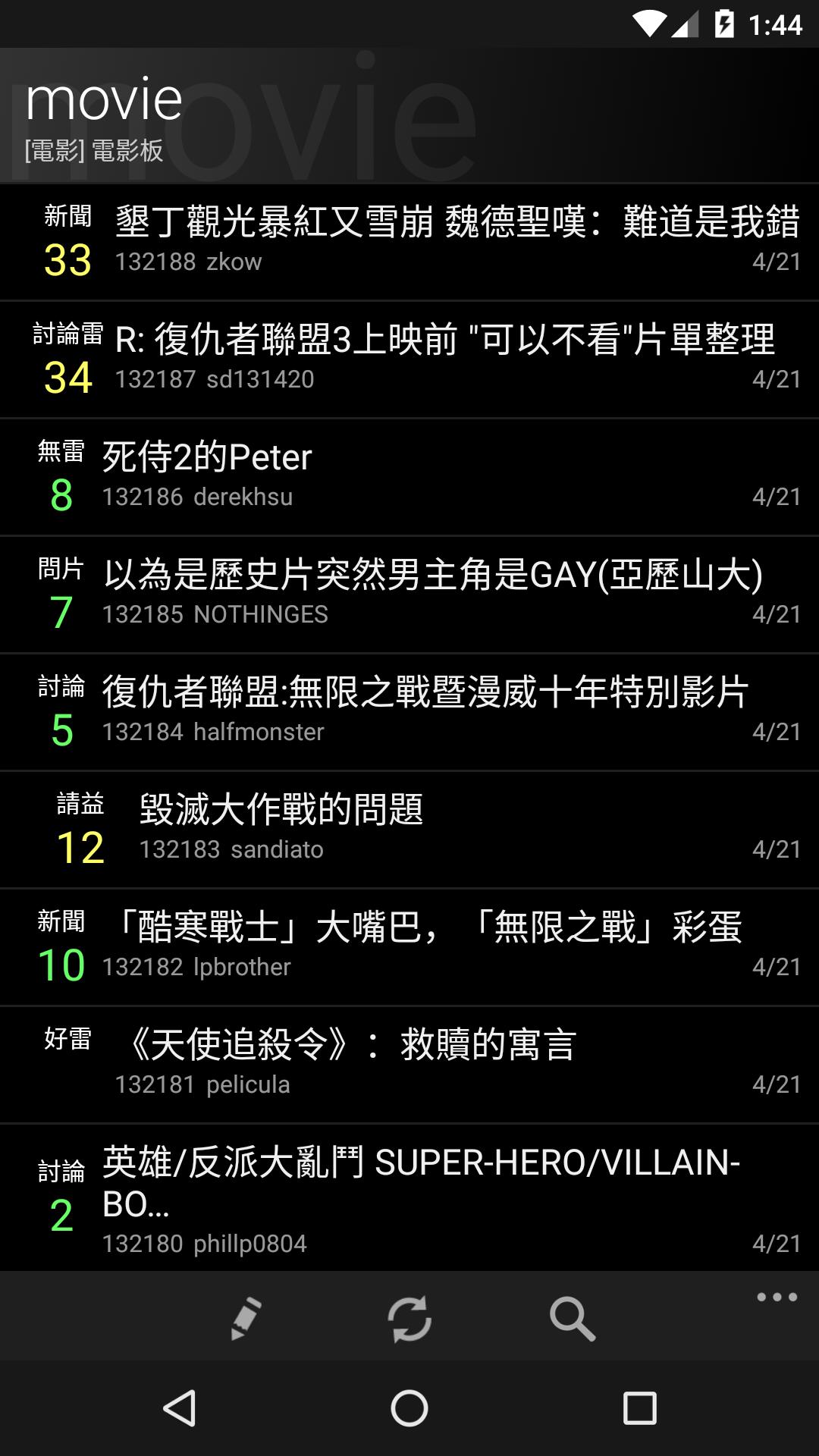819x1456 pixels.
Task: Open halfmonster's 復仇者聯盟 post
Action: [409, 712]
